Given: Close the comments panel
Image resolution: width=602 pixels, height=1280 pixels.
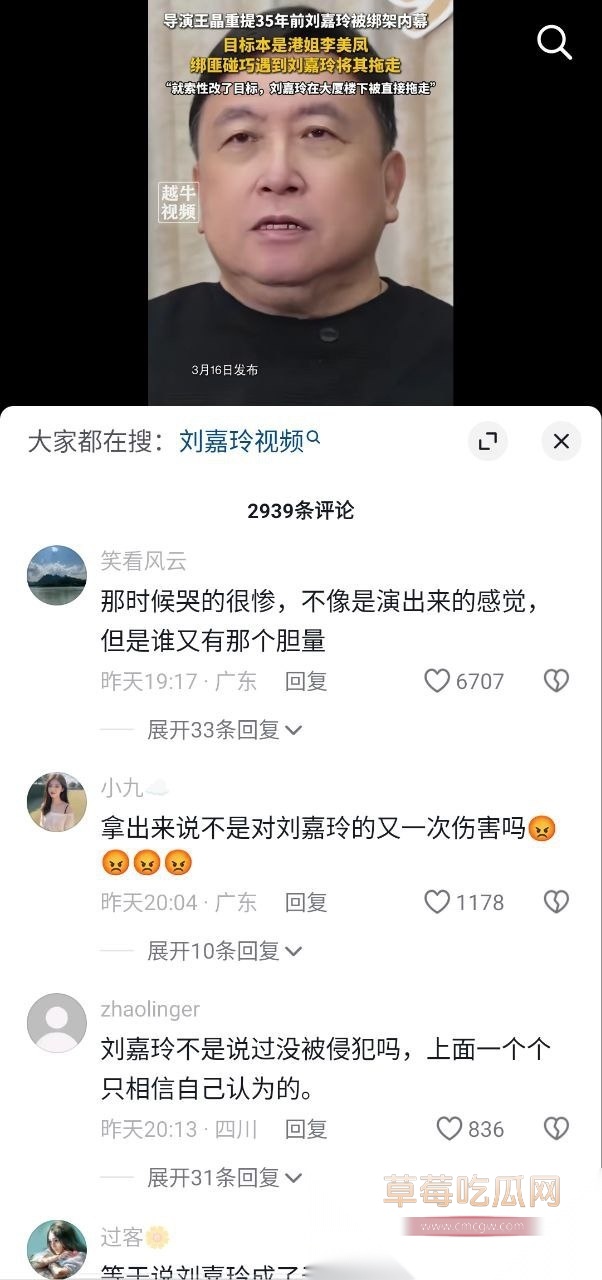Looking at the screenshot, I should pyautogui.click(x=561, y=441).
